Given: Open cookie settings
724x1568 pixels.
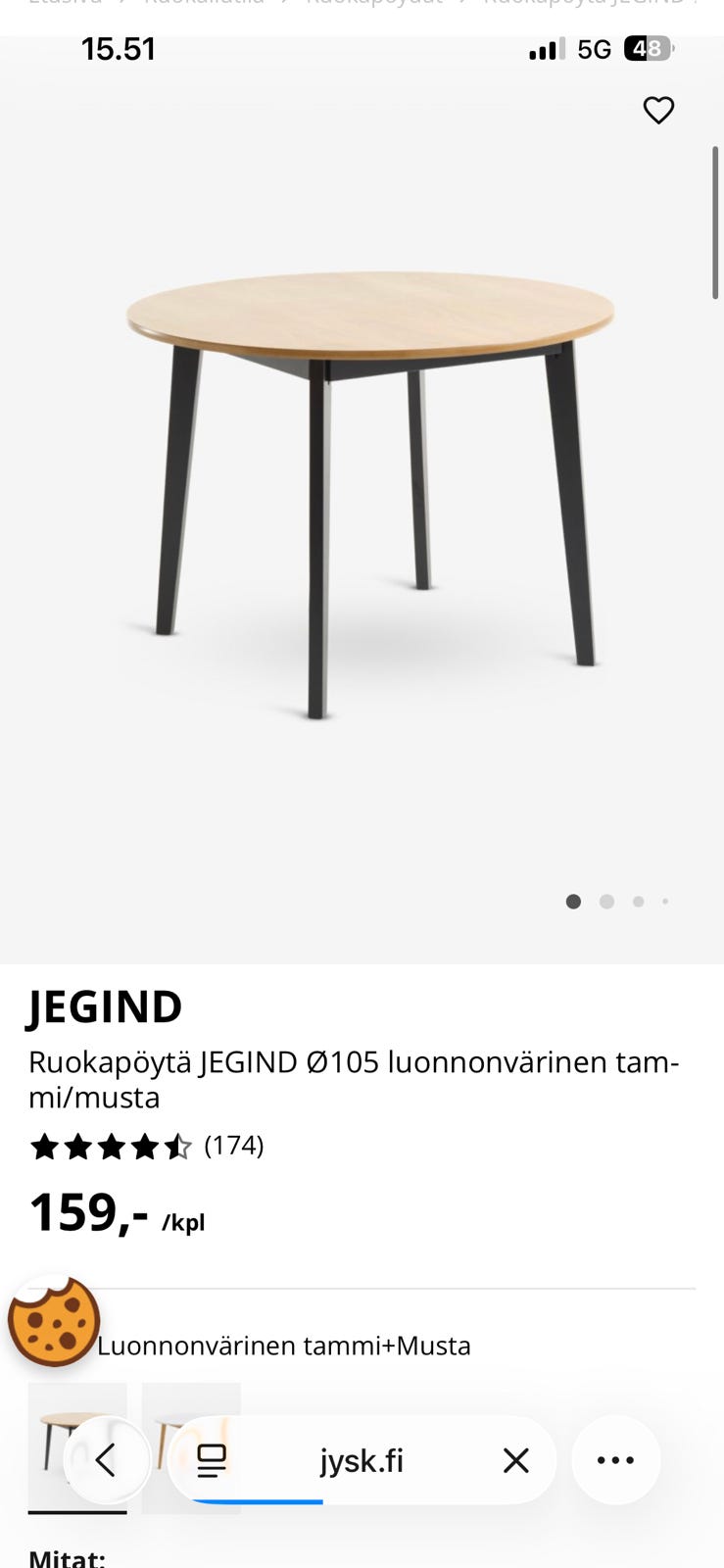Looking at the screenshot, I should click(x=54, y=1321).
